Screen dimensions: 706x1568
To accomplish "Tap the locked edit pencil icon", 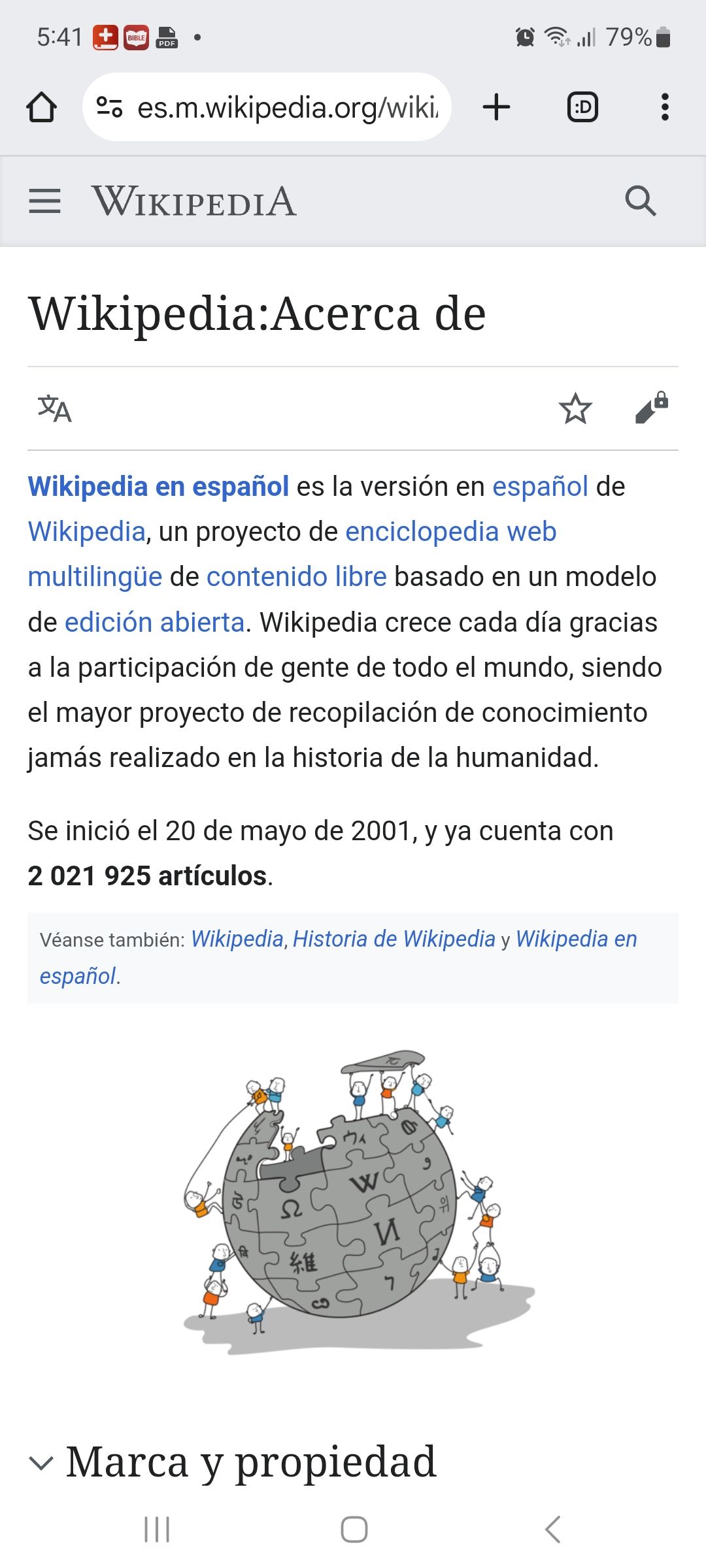I will click(652, 409).
